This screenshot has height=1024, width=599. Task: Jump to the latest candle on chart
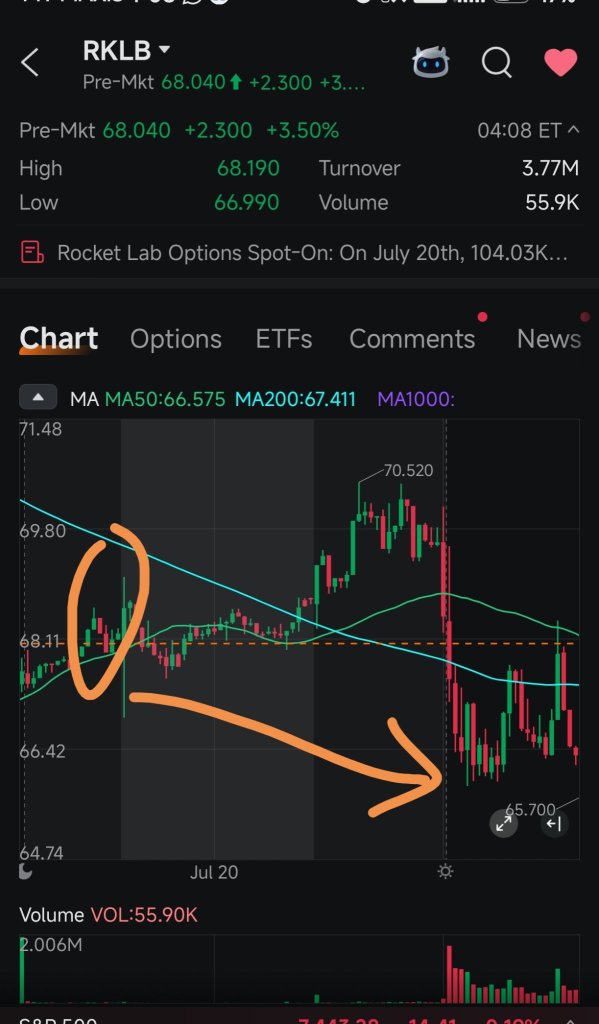point(554,824)
